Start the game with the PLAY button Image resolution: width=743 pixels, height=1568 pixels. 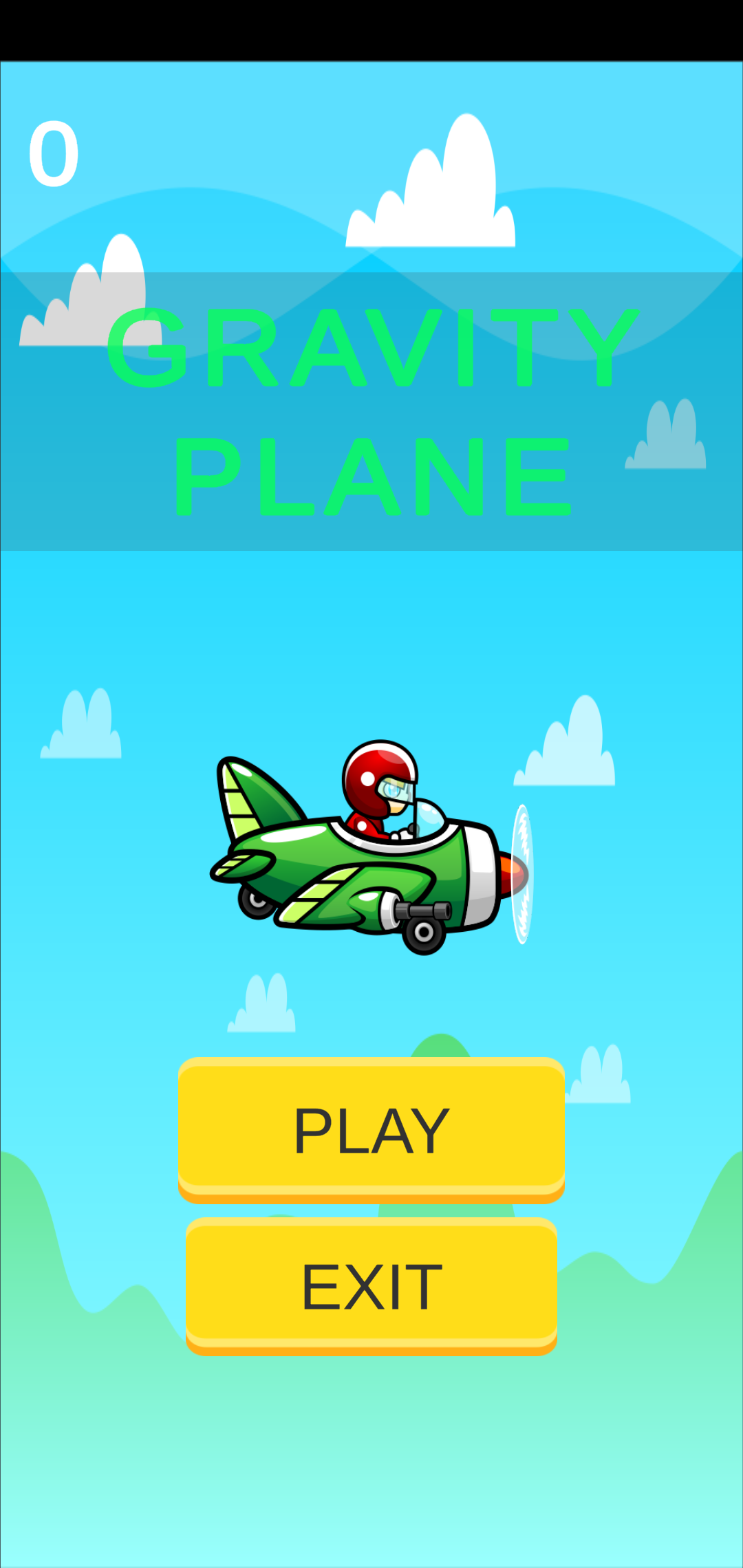click(x=371, y=1129)
